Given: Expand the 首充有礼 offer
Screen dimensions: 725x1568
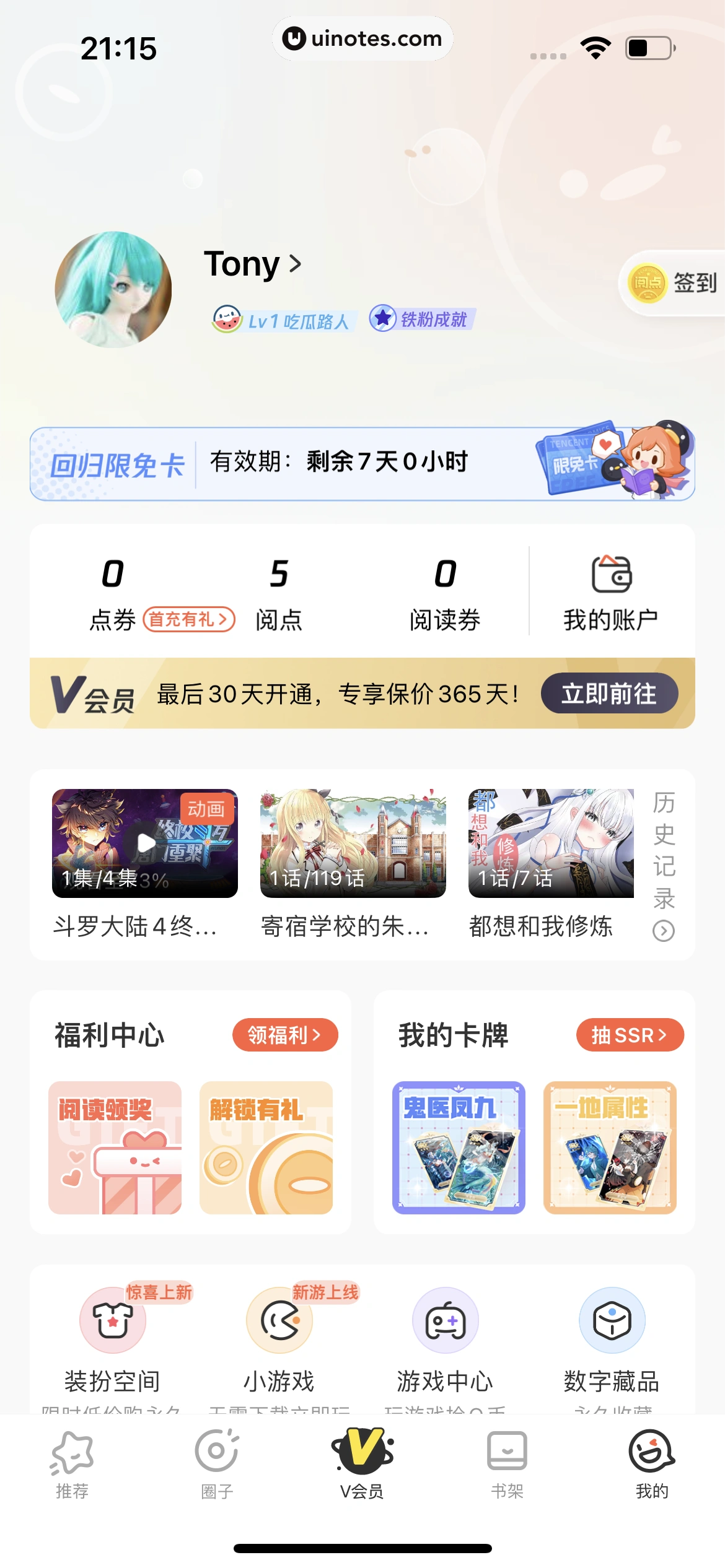Looking at the screenshot, I should [188, 617].
